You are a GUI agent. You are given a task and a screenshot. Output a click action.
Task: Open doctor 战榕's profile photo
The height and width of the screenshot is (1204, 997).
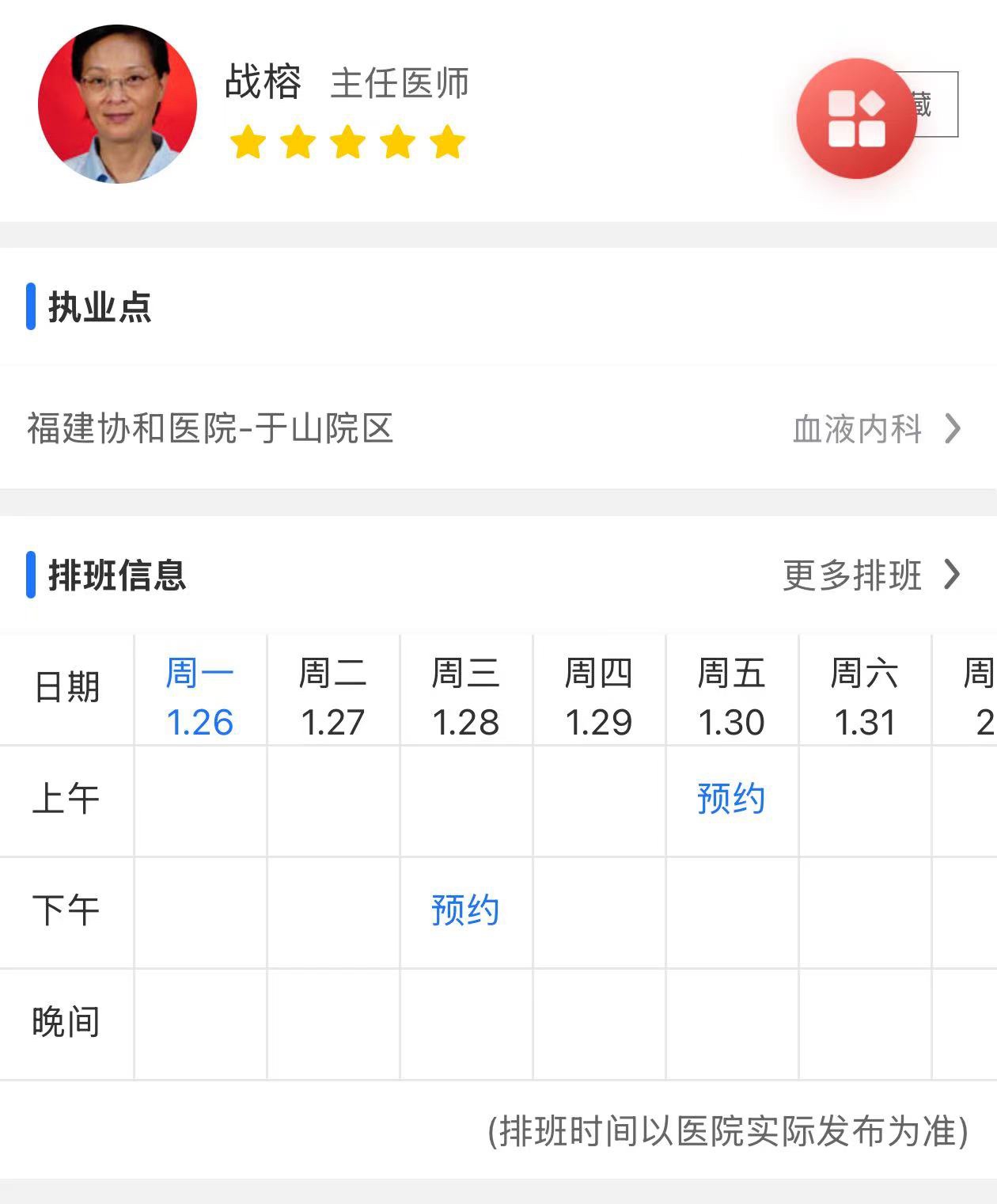(x=117, y=104)
